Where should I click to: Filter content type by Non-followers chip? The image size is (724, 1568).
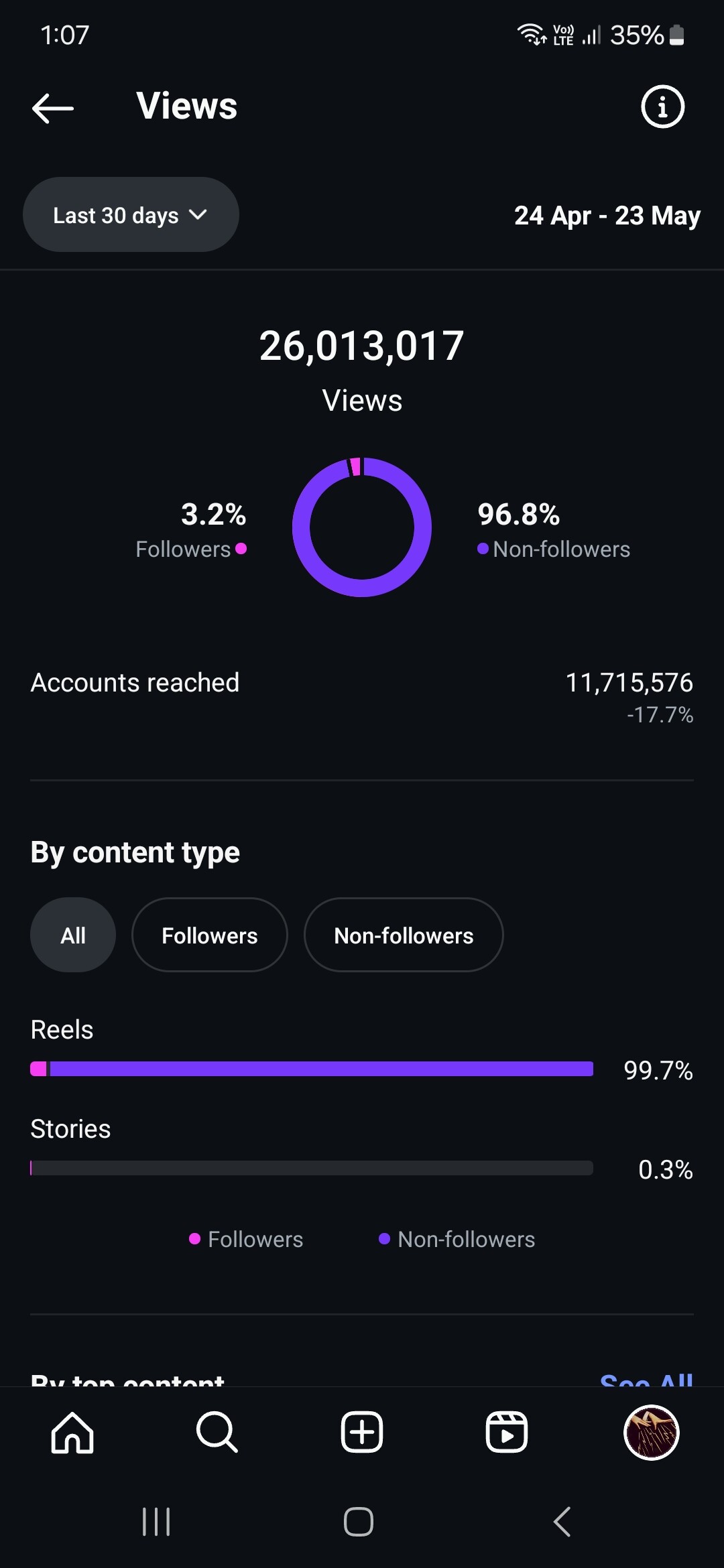(x=404, y=935)
